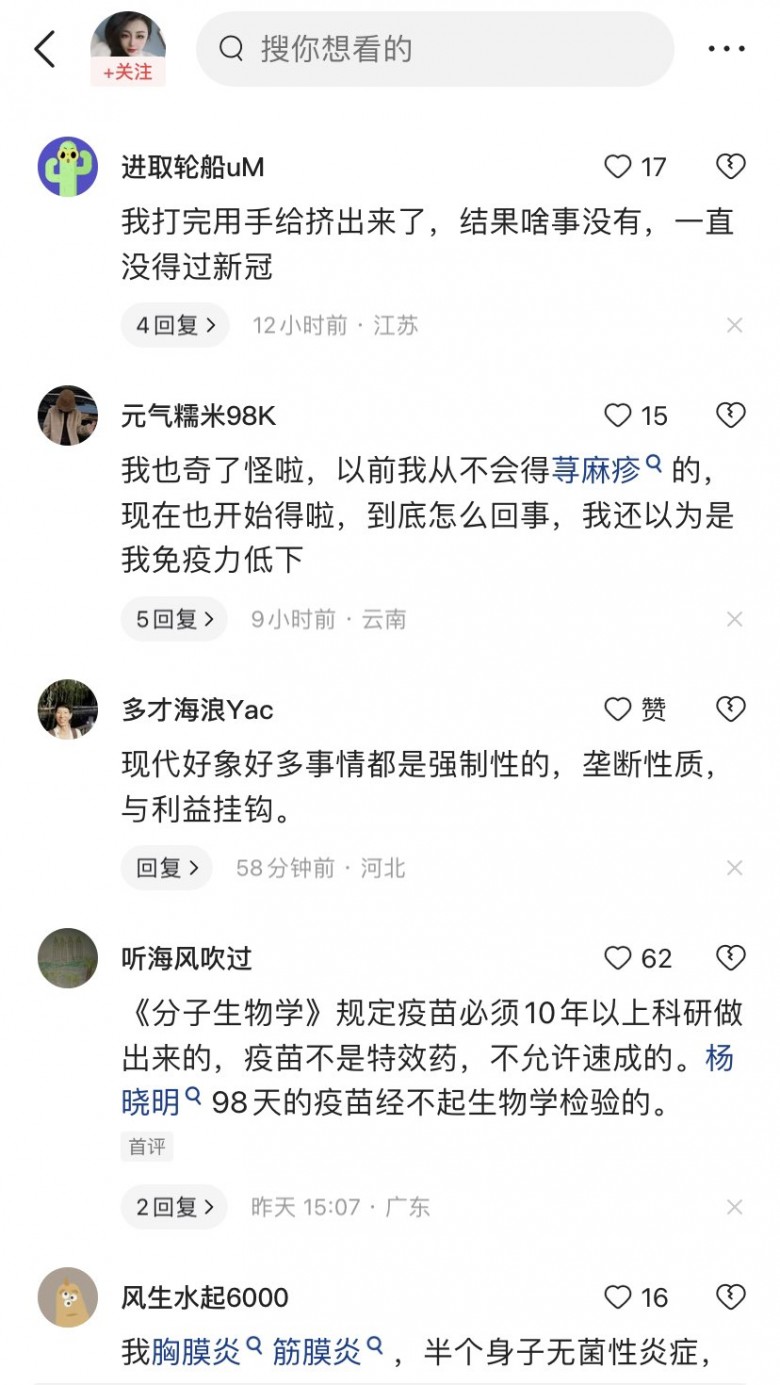Like 元气糯米98K's comment
This screenshot has height=1385, width=780.
click(619, 416)
